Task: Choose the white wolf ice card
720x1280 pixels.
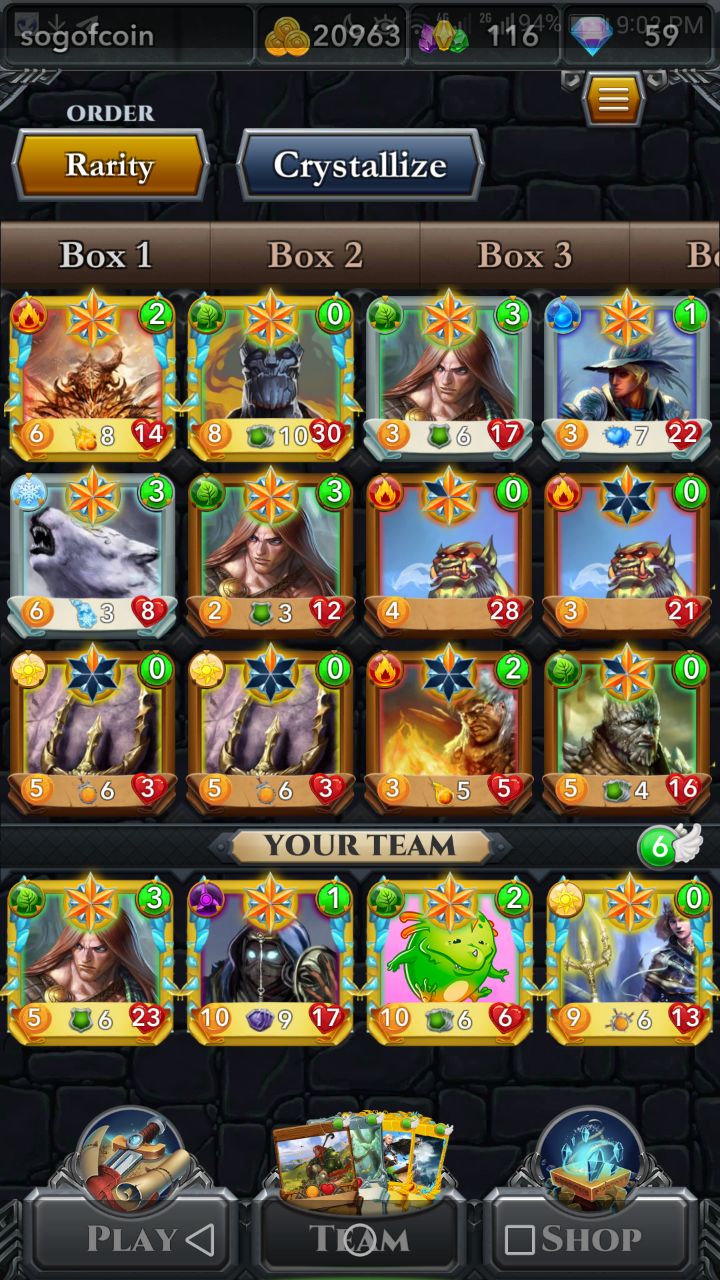Action: [x=91, y=553]
